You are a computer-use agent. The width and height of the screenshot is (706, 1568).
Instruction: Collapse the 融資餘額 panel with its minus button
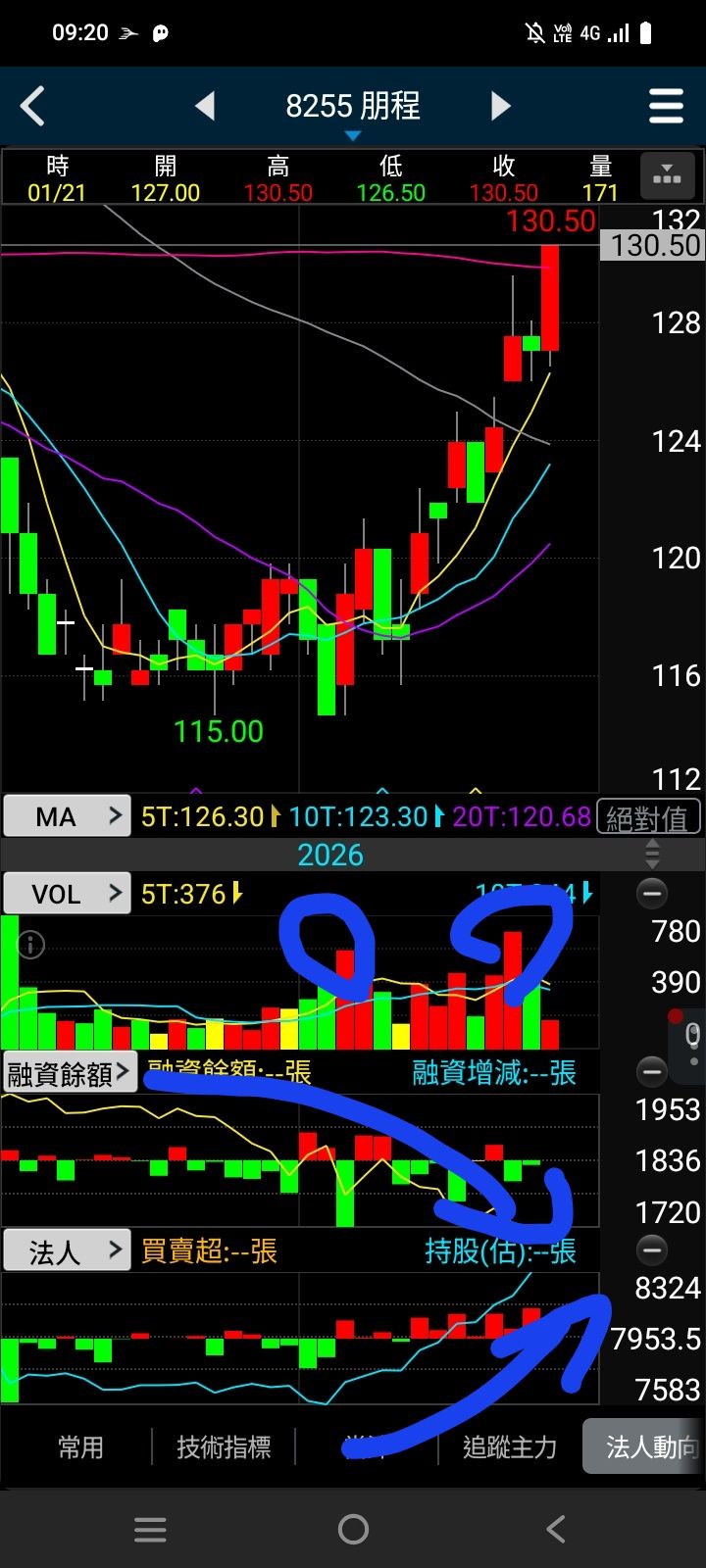coord(651,1072)
